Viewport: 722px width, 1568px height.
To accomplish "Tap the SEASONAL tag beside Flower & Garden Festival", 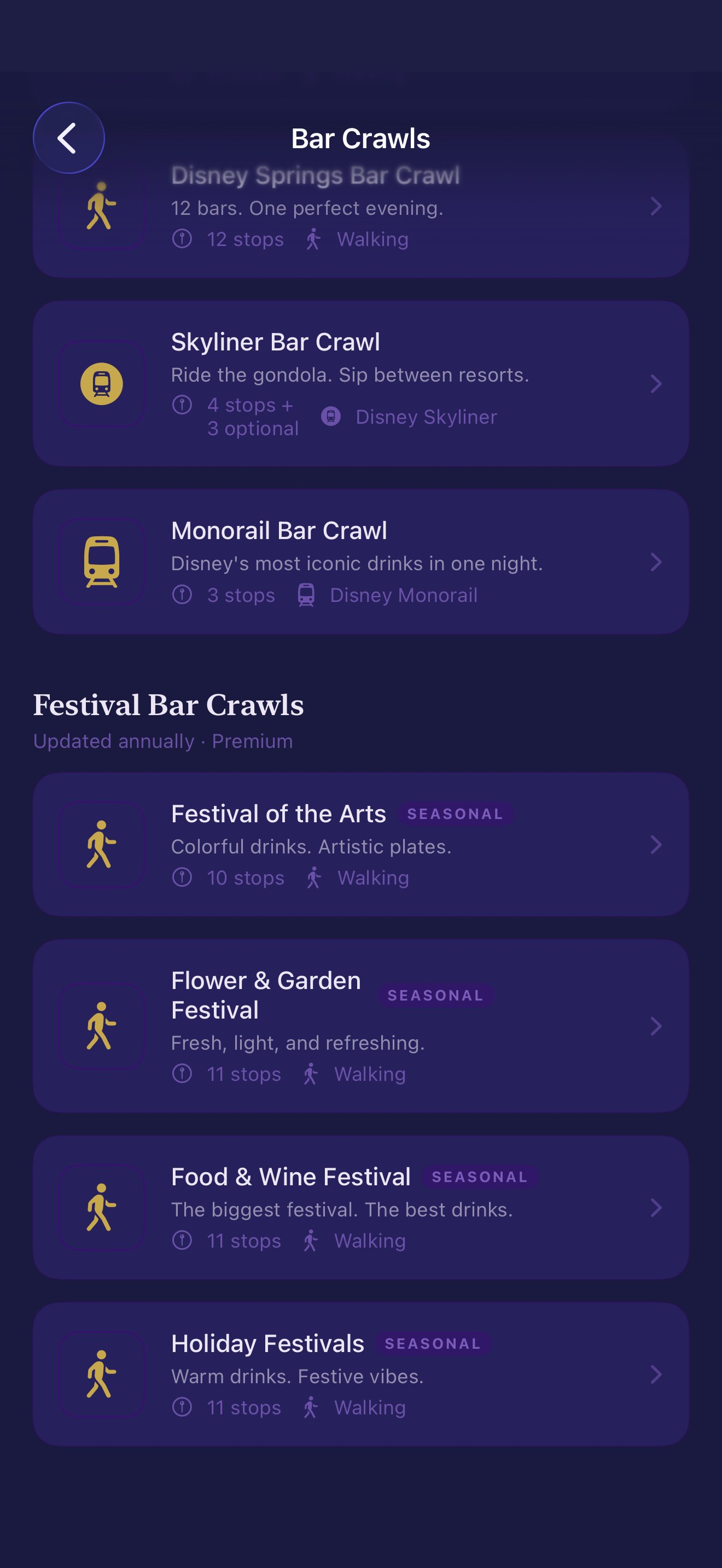I will 436,995.
